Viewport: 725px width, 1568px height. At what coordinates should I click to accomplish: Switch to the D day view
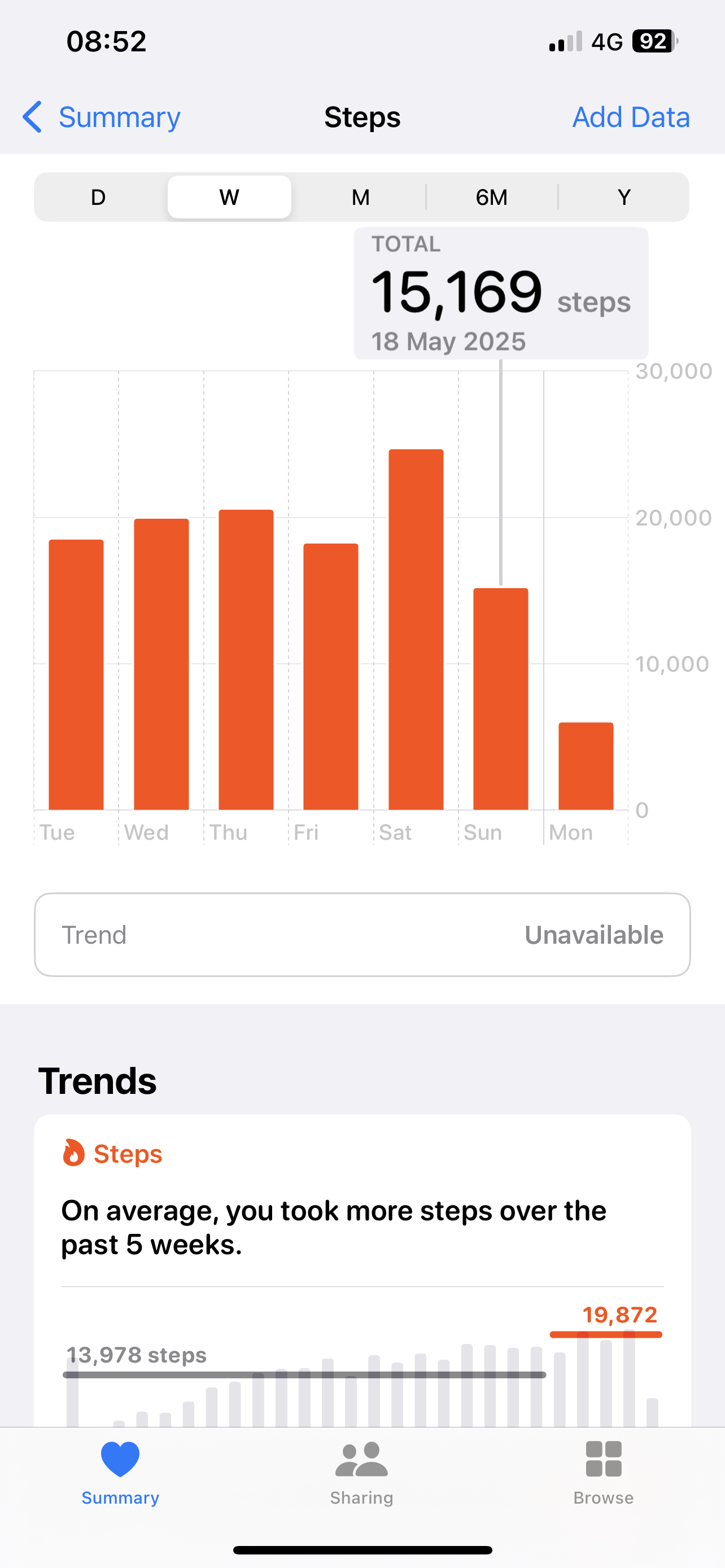(99, 197)
